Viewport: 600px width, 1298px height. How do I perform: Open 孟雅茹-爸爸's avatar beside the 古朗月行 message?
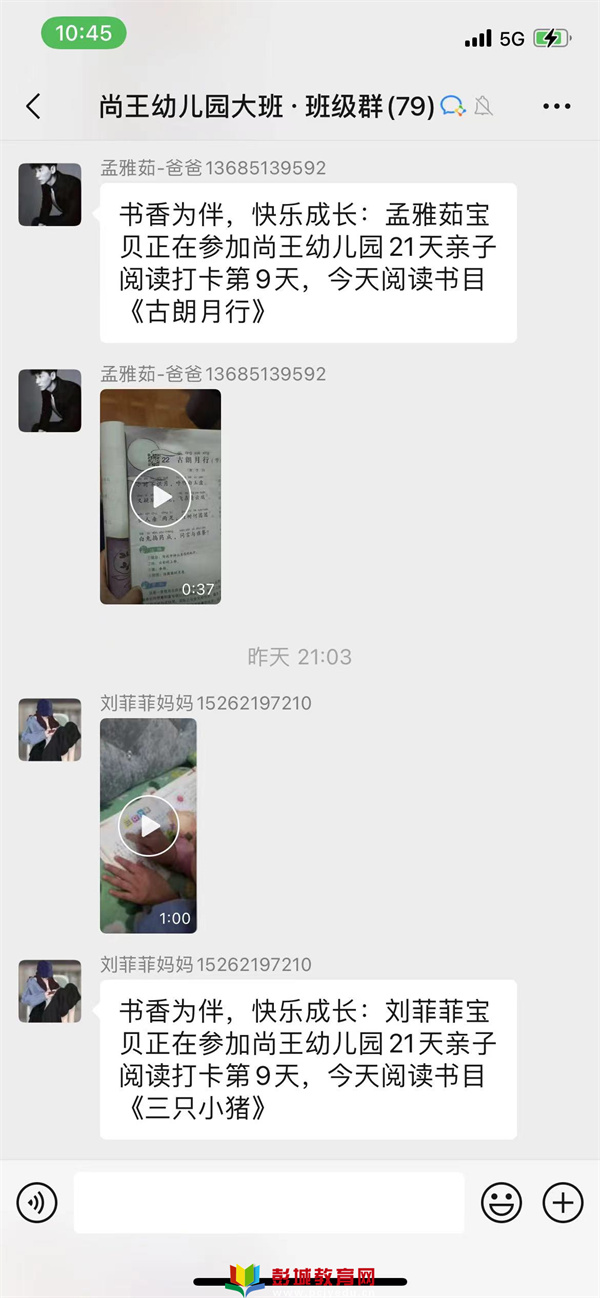coord(50,195)
